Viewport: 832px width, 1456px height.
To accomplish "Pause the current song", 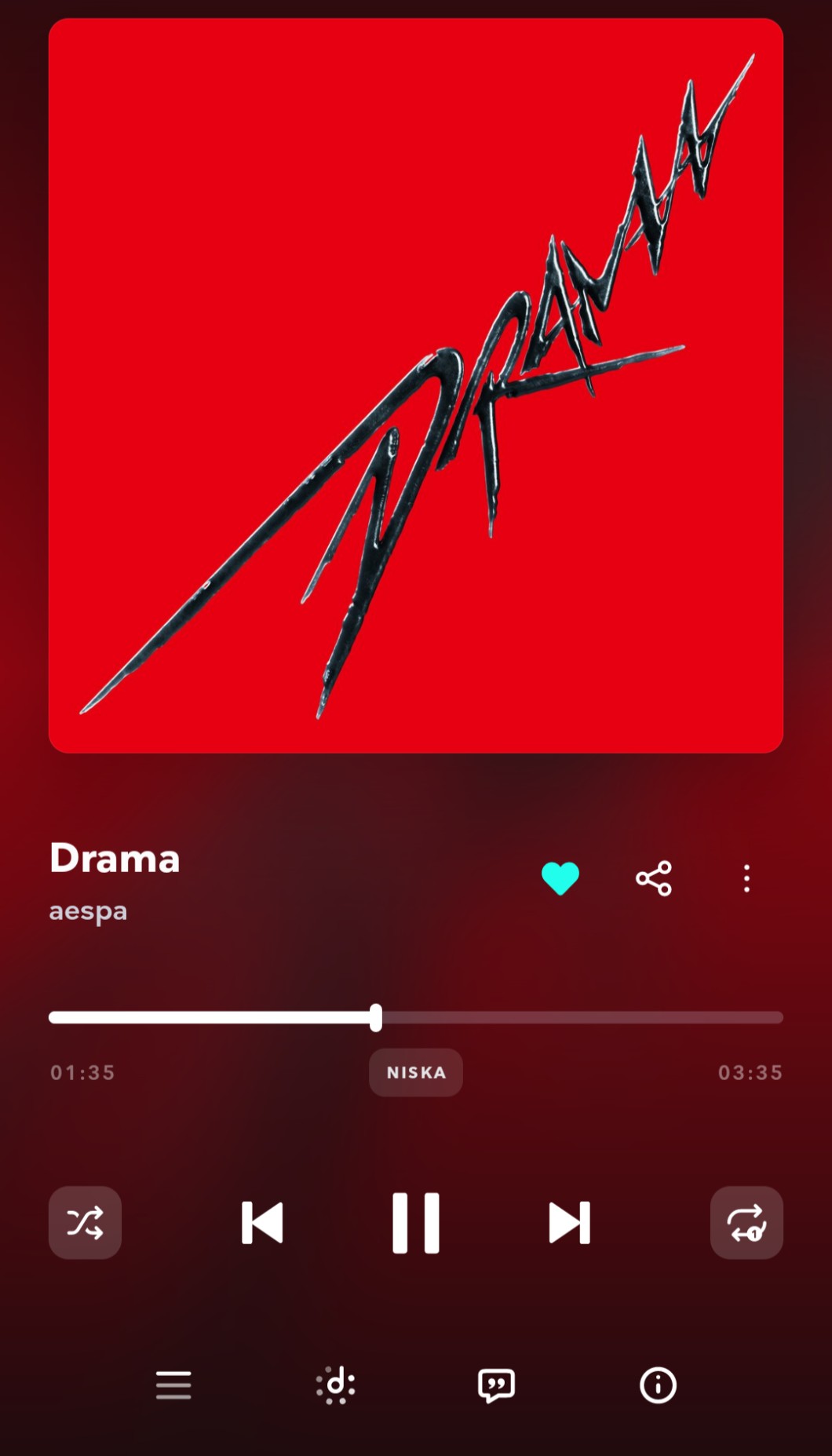I will (416, 1222).
